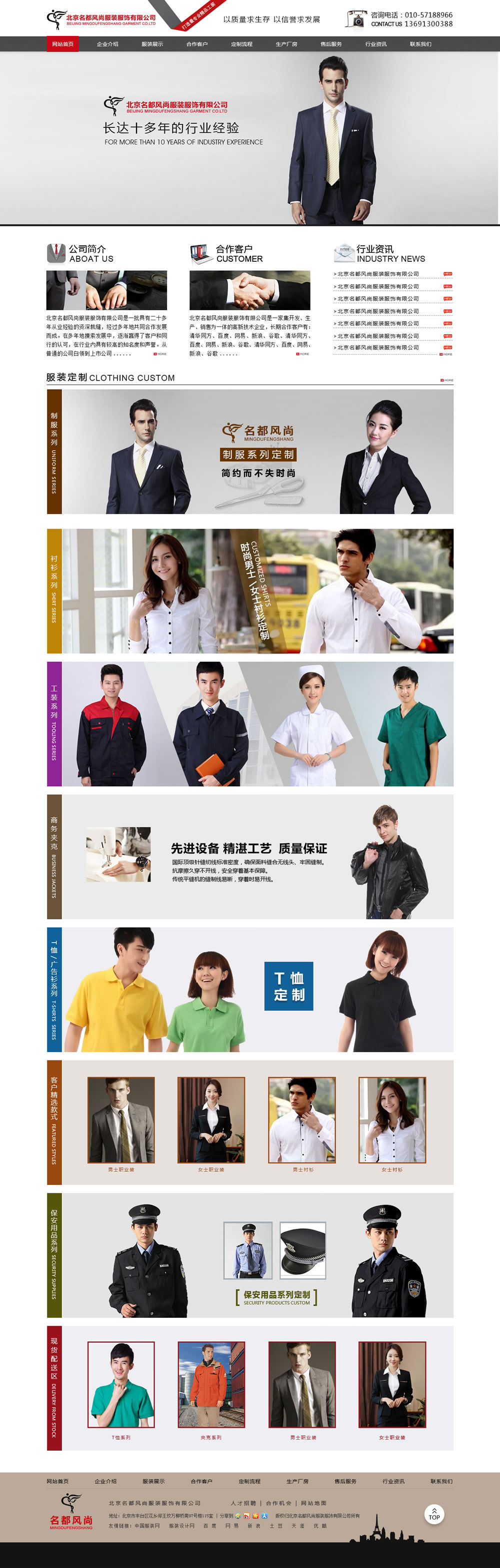Open the 合作机会 link in the footer
The image size is (500, 1568).
[278, 1503]
